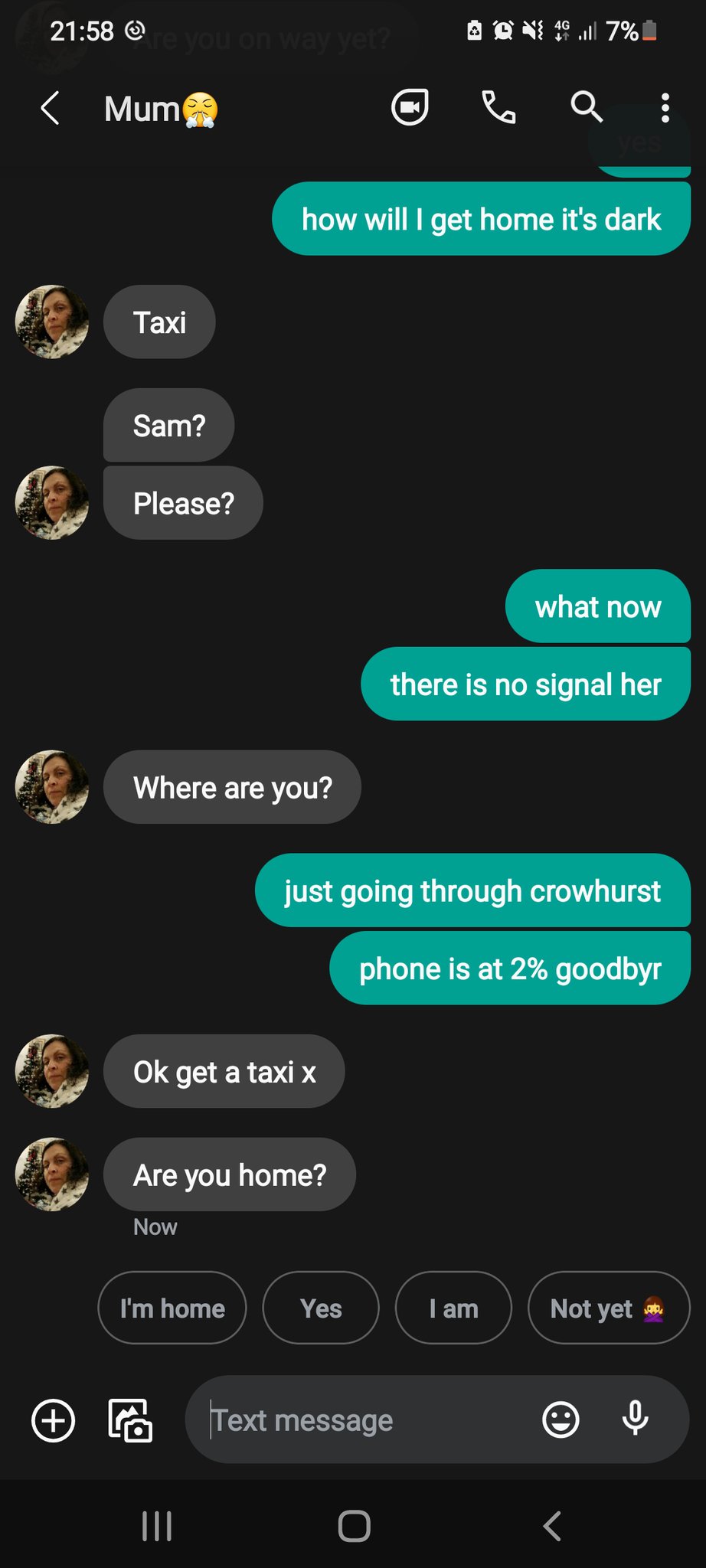This screenshot has height=1568, width=706.
Task: Go back from Mum's conversation
Action: (51, 108)
